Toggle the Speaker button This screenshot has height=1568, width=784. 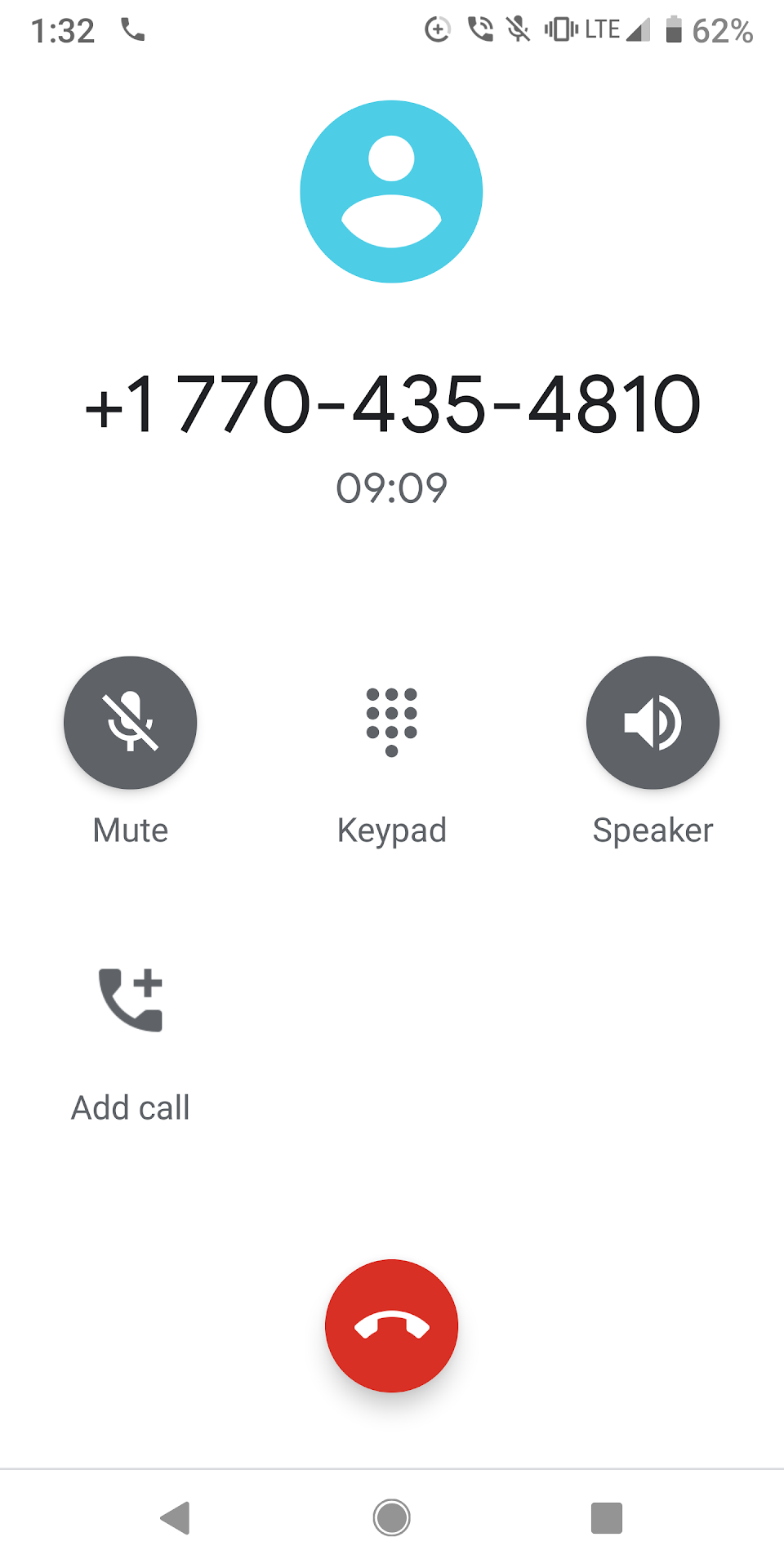click(x=653, y=723)
